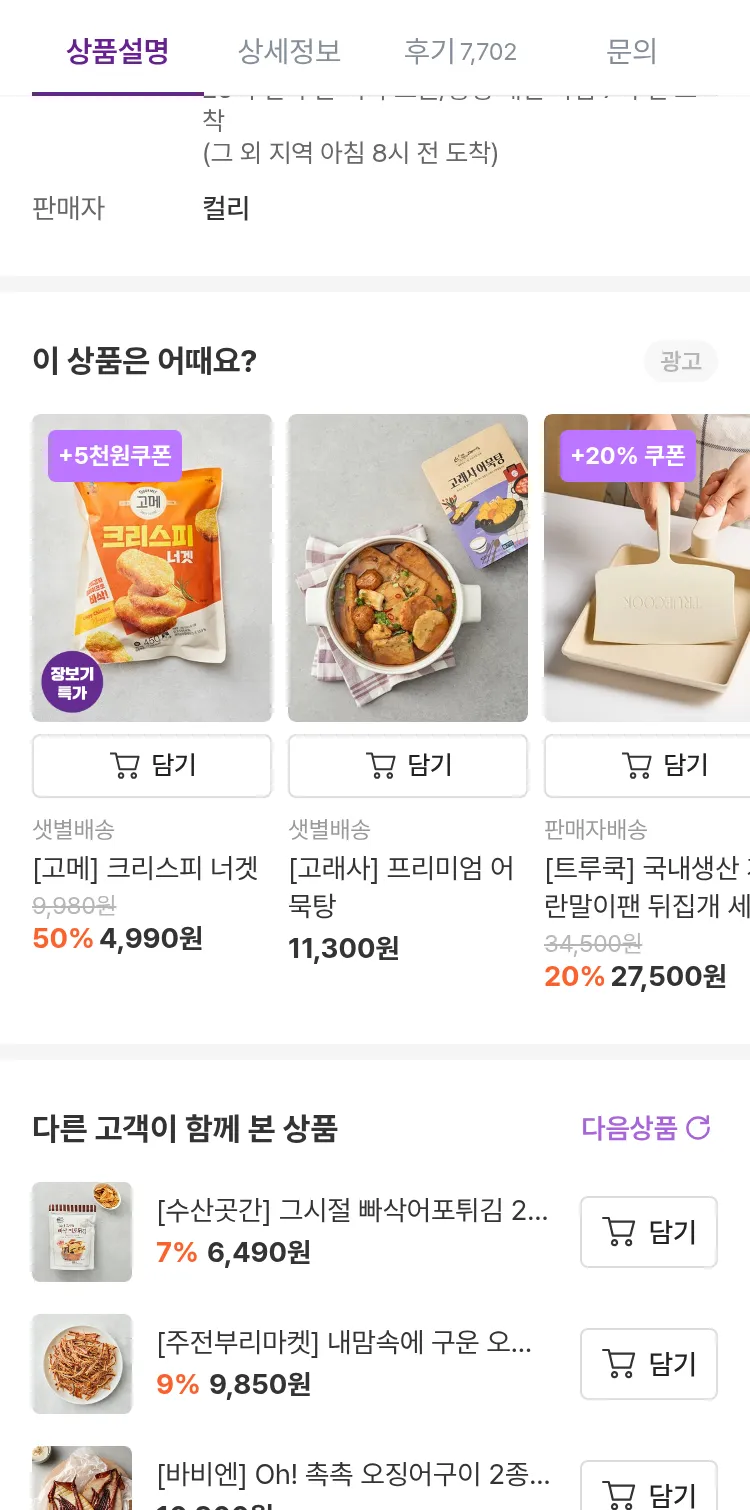Image resolution: width=750 pixels, height=1510 pixels.
Task: Open the 후기 reviews tab
Action: click(460, 50)
